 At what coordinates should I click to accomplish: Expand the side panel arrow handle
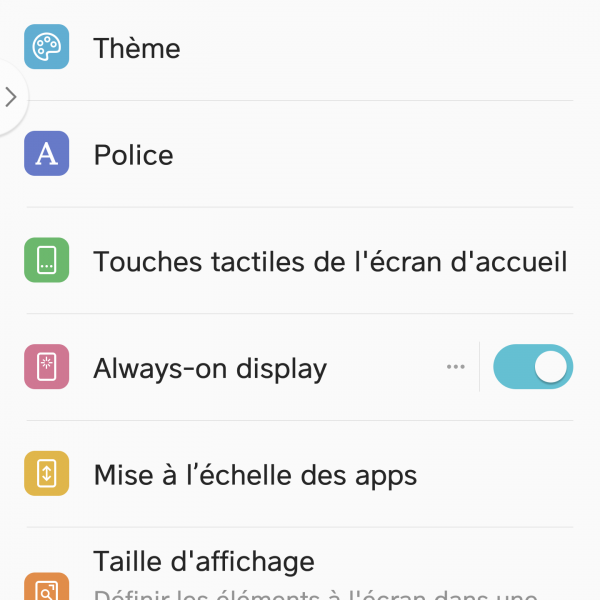[x=10, y=97]
